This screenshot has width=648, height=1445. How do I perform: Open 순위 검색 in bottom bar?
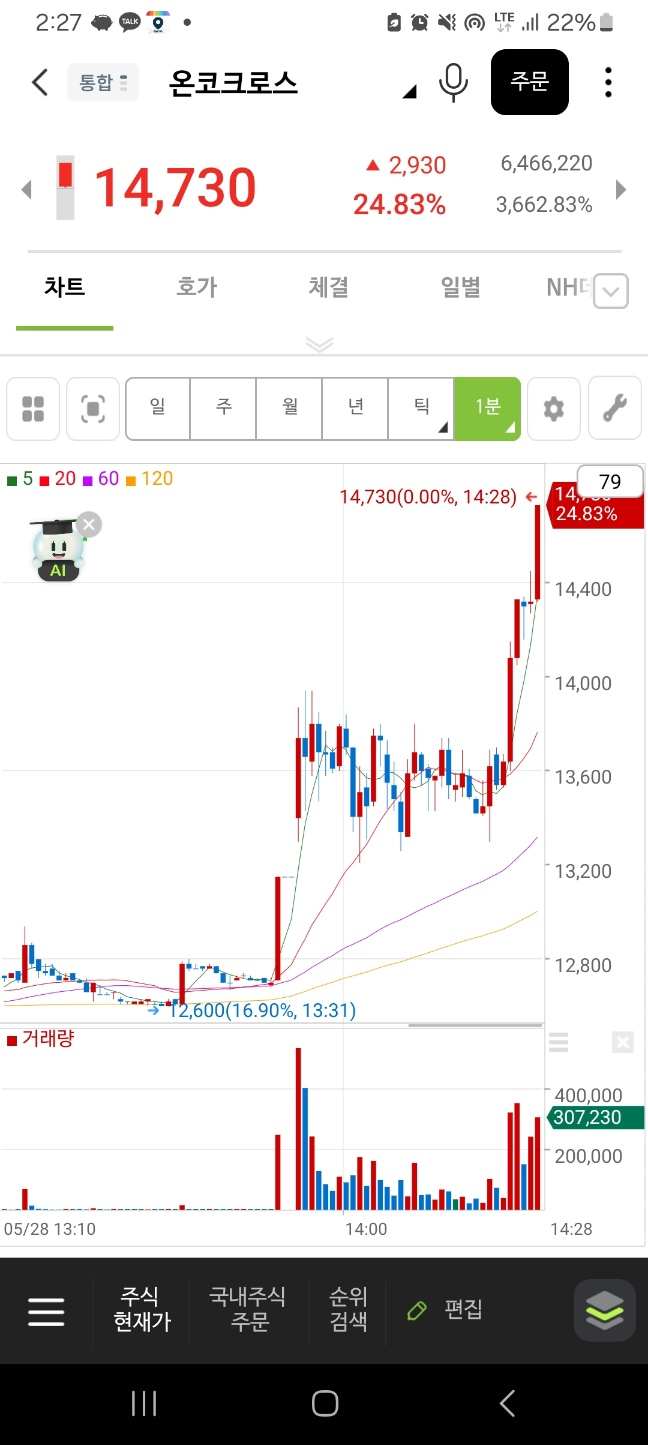[x=348, y=1310]
